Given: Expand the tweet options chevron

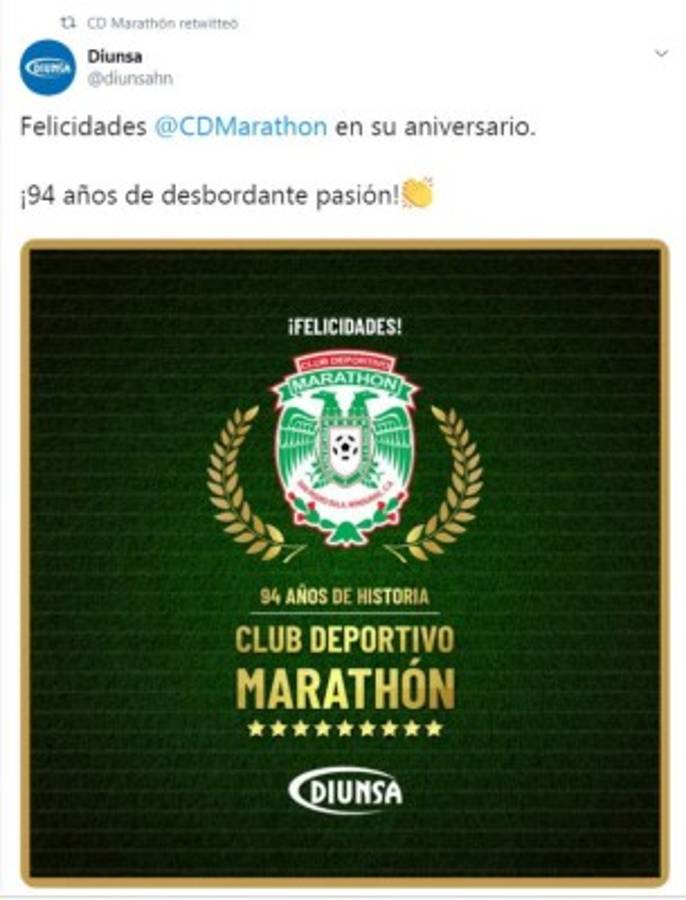Looking at the screenshot, I should (x=661, y=53).
